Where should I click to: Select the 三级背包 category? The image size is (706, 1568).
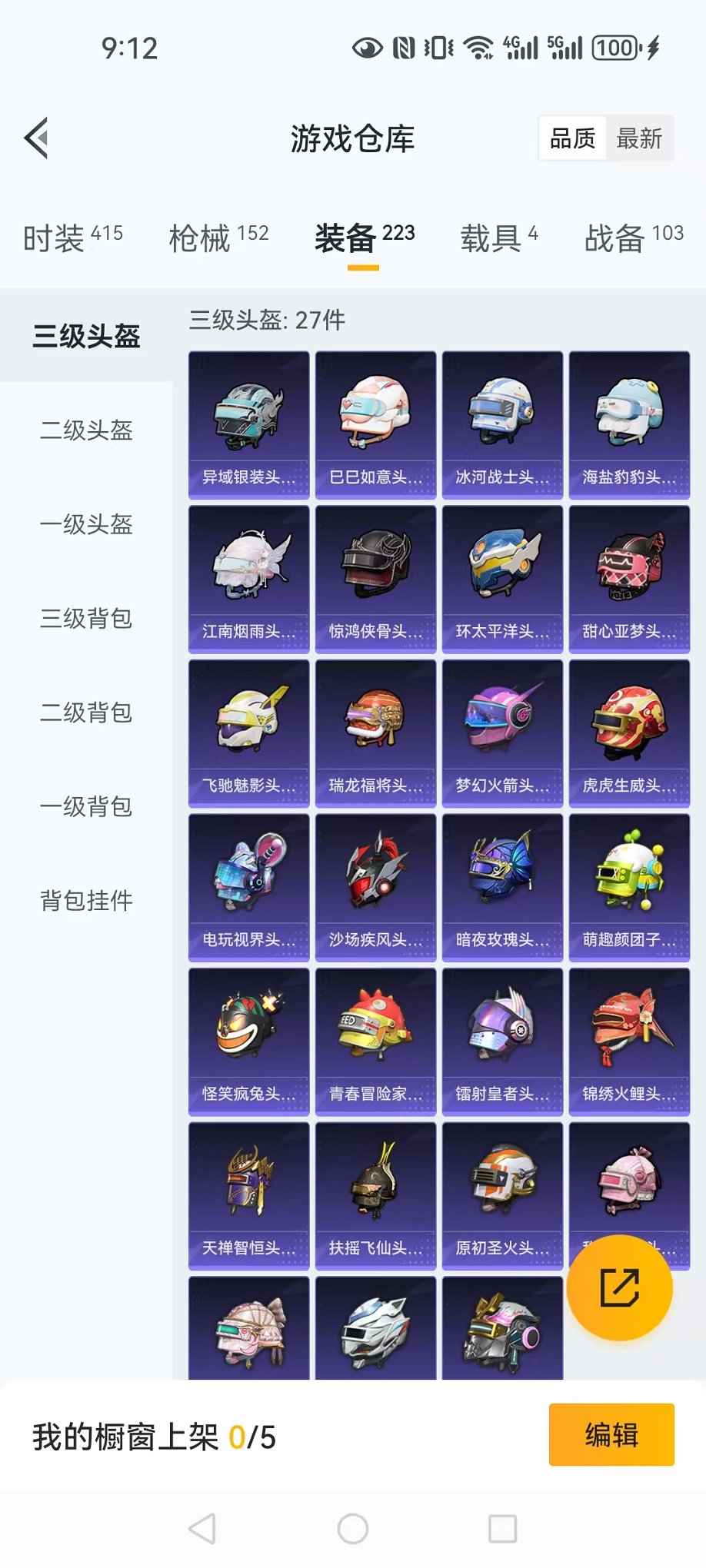coord(86,618)
